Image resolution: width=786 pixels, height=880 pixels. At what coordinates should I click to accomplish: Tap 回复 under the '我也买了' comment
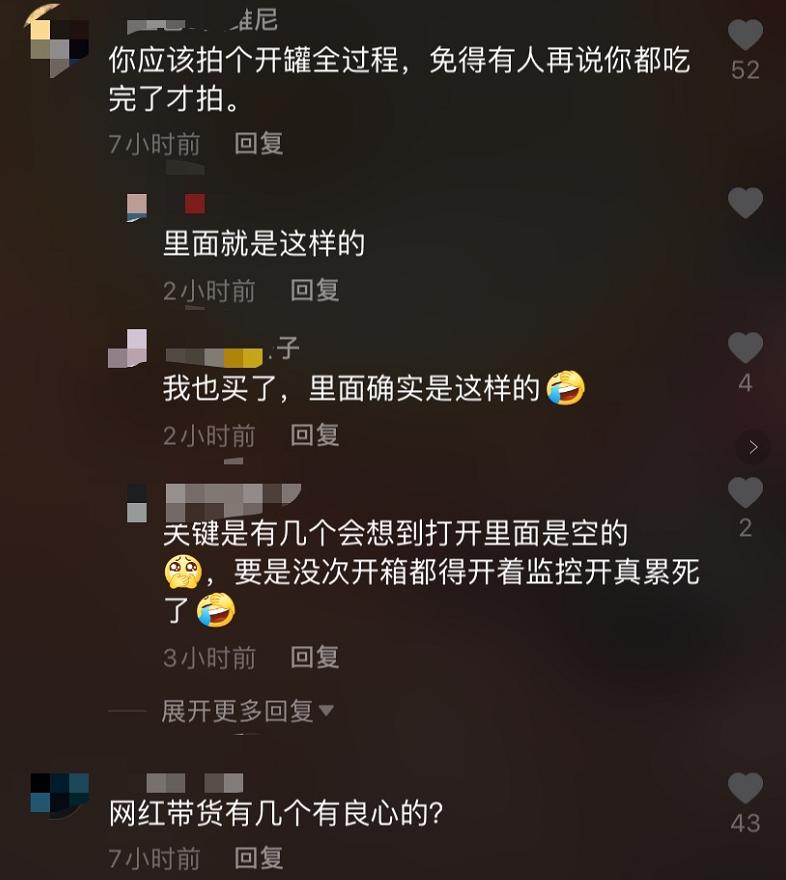pos(316,435)
